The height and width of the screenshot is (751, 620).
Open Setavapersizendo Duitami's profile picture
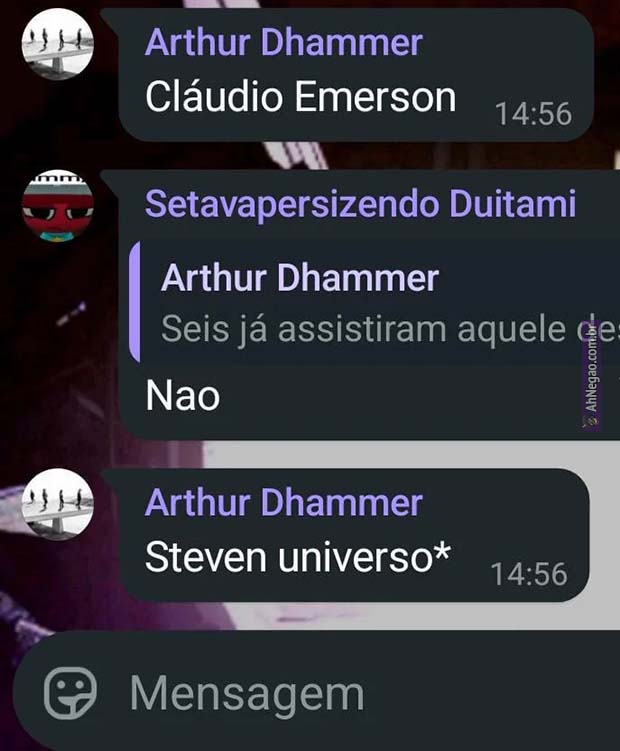(58, 207)
